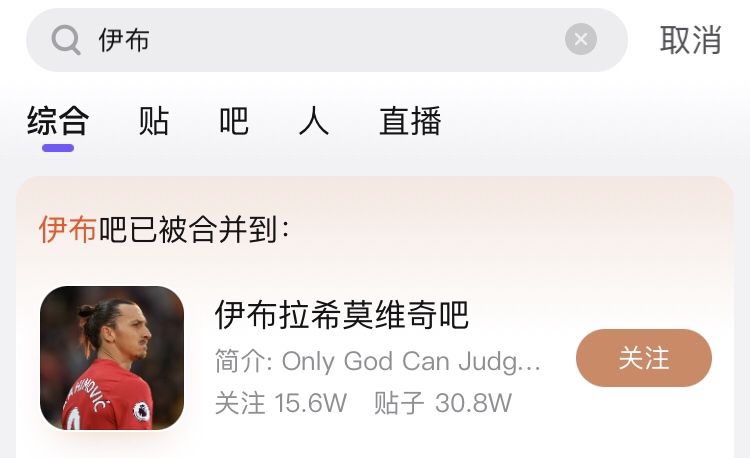Open the 伊布拉希莫维奇吧 forum result
This screenshot has width=750, height=458.
pyautogui.click(x=342, y=316)
